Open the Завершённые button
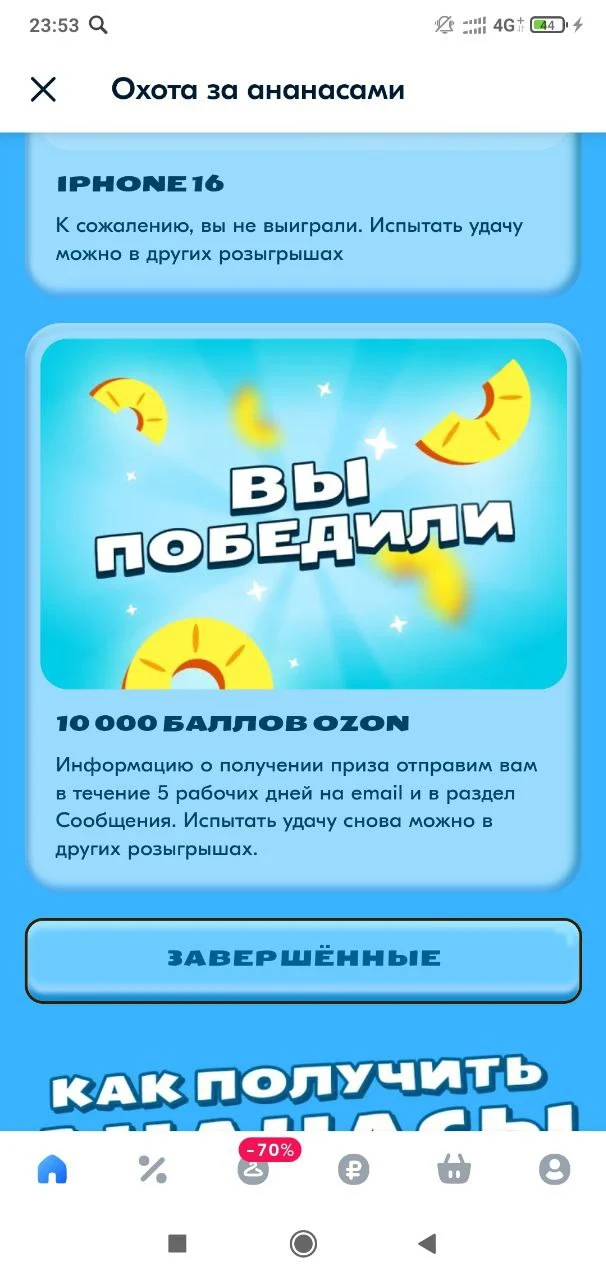Screen dimensions: 606x1280 click(x=303, y=959)
